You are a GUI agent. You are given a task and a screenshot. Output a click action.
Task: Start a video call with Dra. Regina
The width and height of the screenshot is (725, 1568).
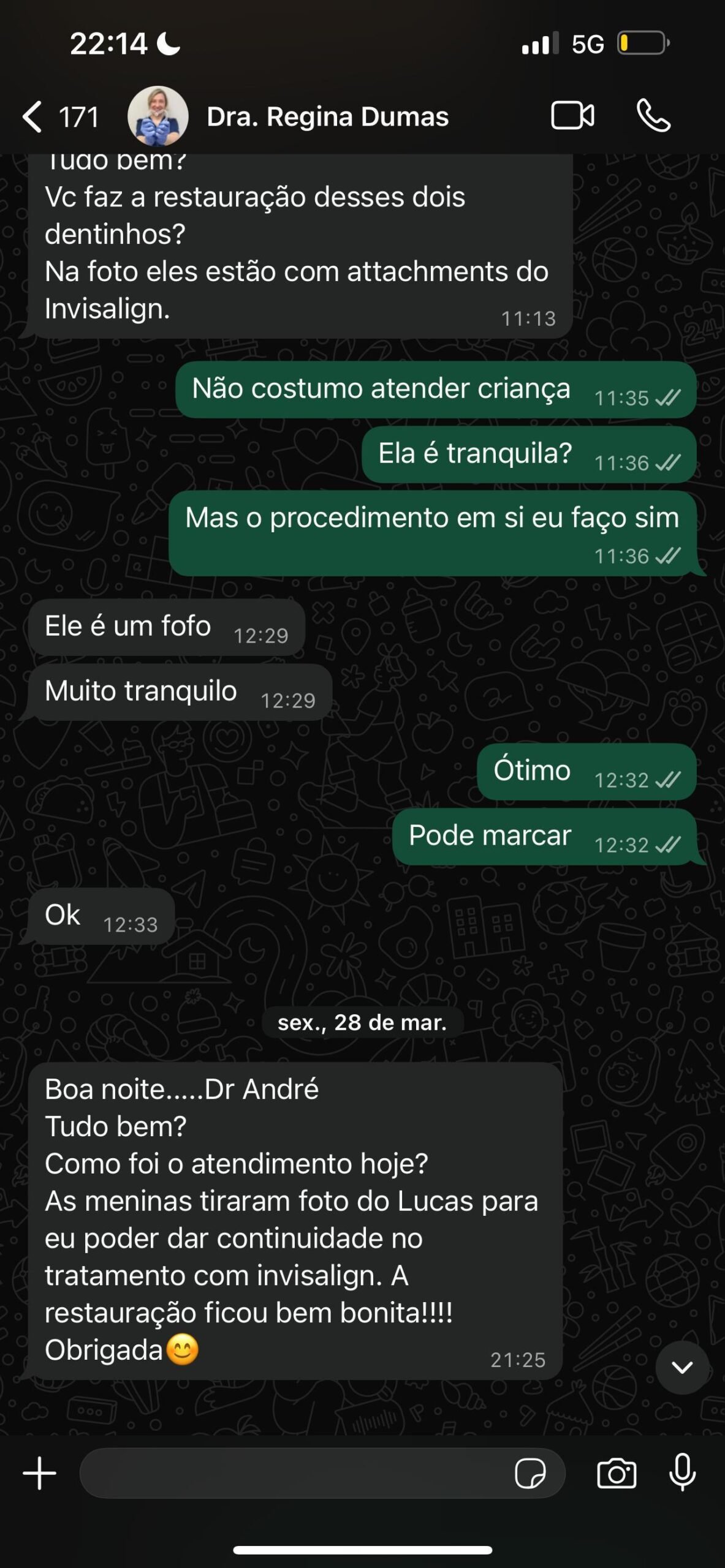point(572,116)
